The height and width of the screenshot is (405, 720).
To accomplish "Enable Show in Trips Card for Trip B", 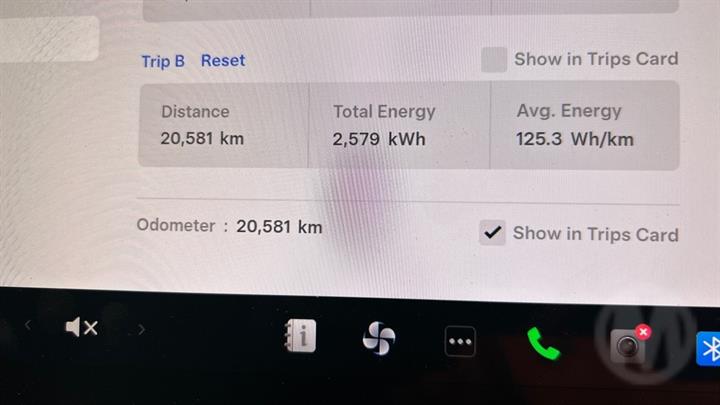I will tap(494, 60).
